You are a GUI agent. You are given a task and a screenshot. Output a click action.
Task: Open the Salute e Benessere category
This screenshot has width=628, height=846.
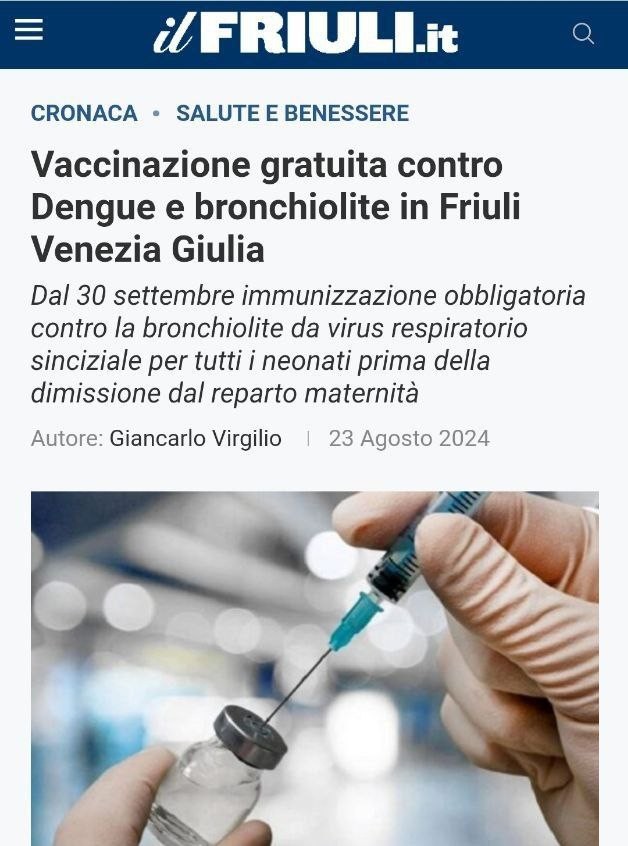292,114
